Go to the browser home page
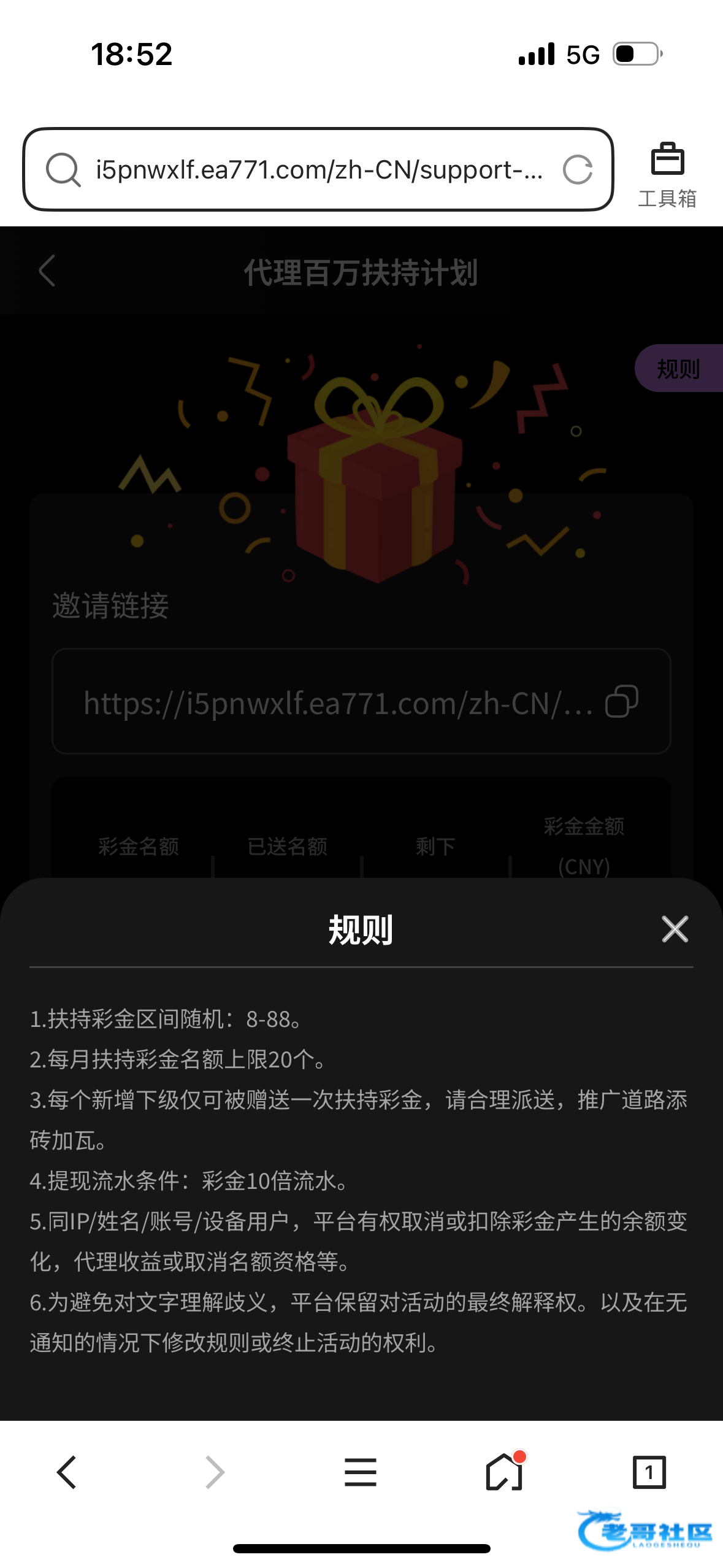 (505, 1472)
